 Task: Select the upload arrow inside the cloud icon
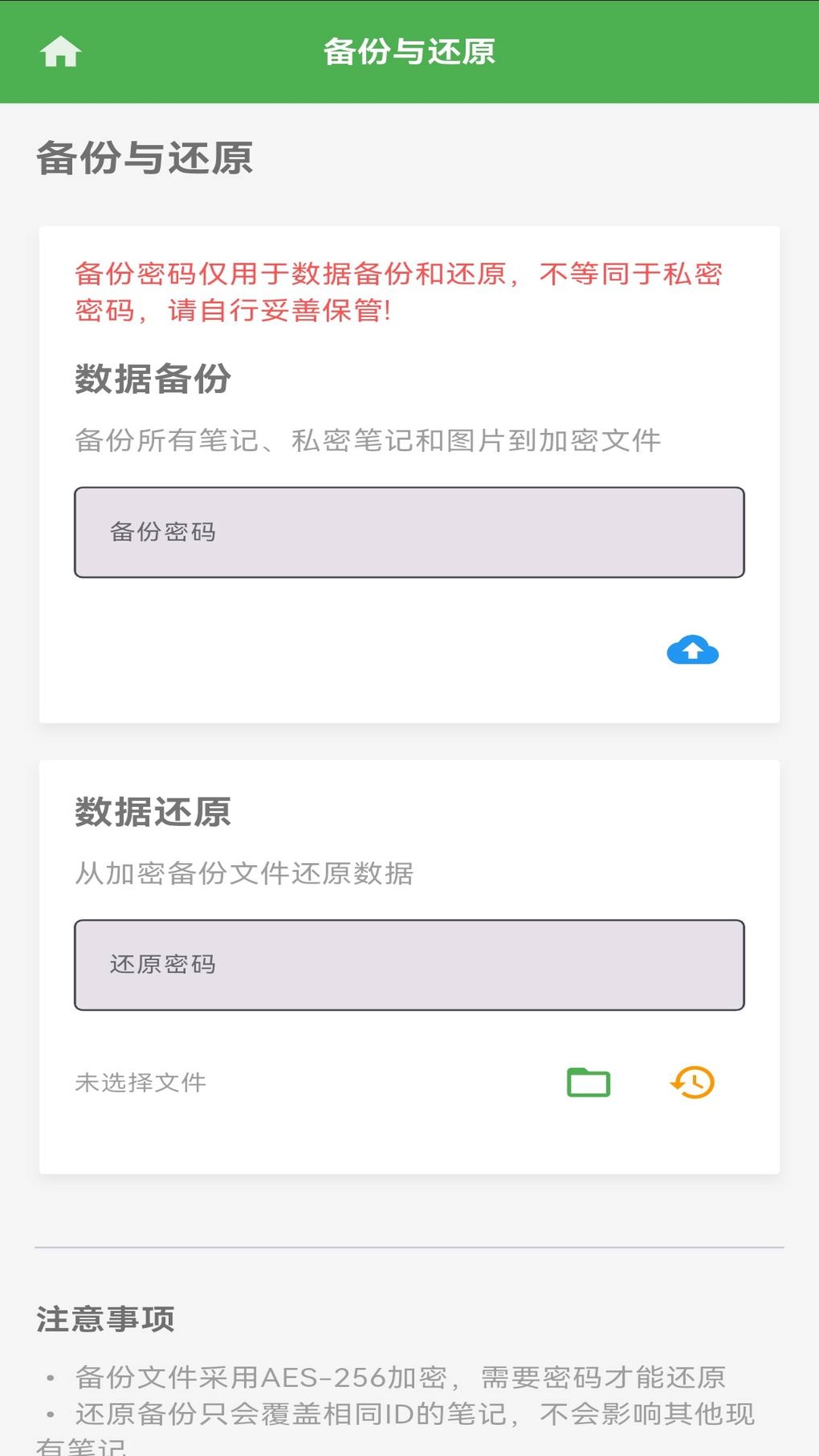[692, 650]
